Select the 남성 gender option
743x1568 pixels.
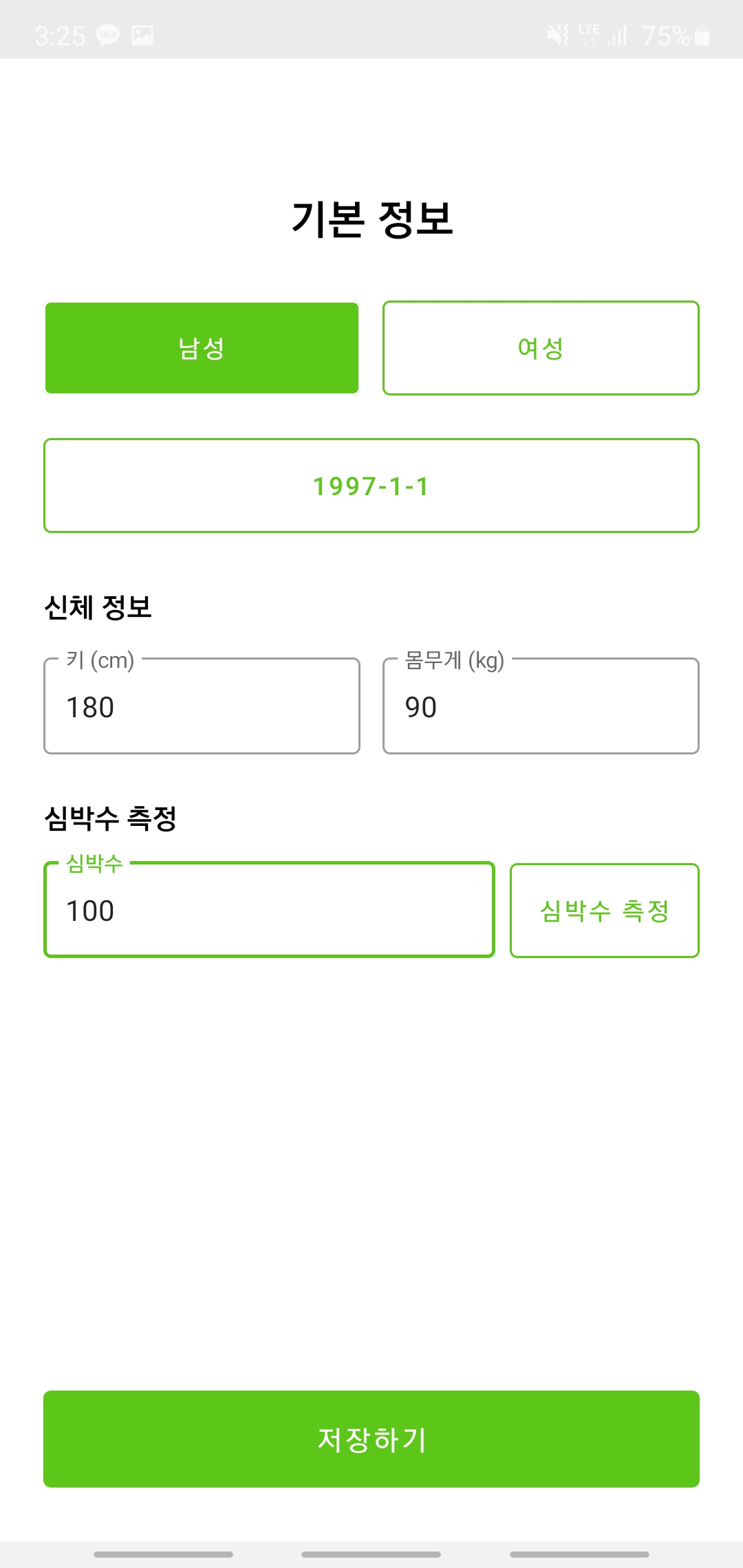202,348
